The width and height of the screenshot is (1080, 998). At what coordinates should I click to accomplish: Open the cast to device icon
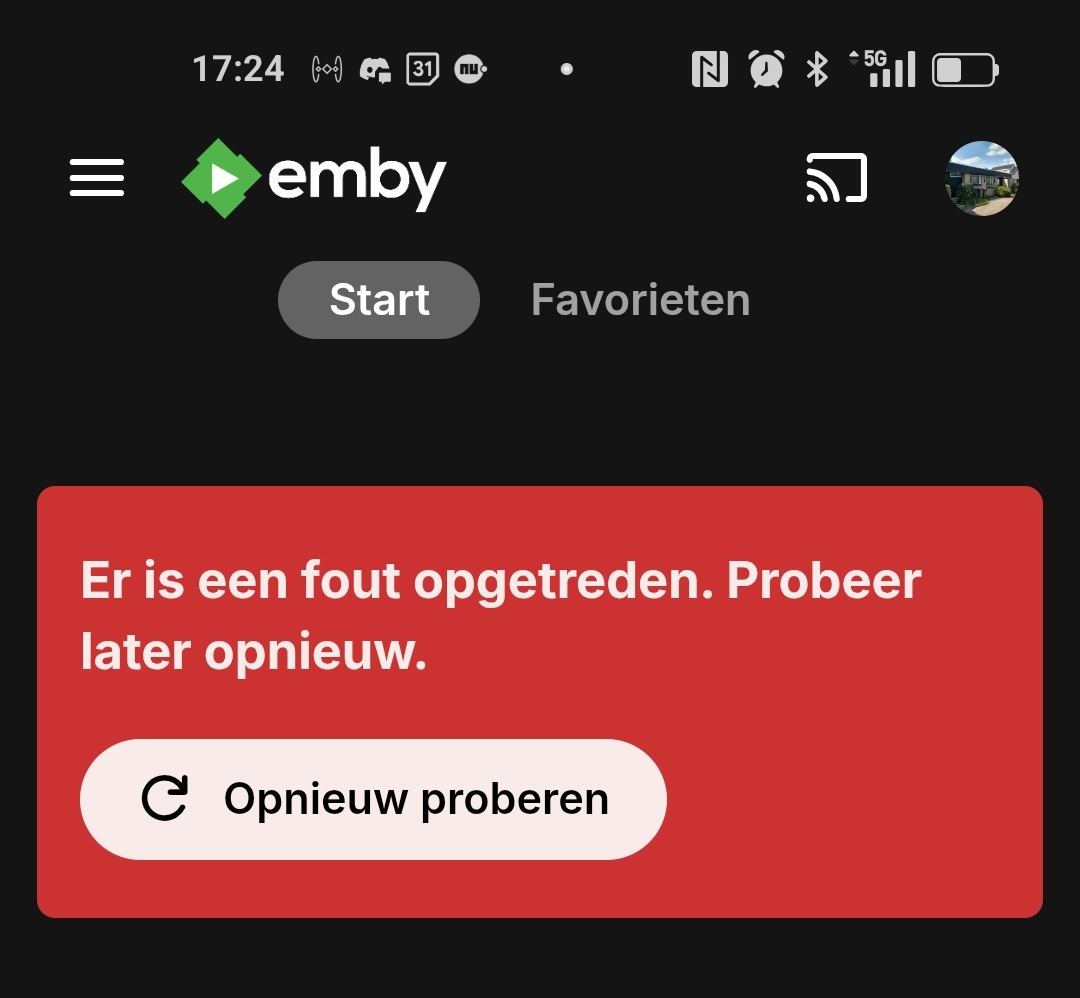click(836, 179)
